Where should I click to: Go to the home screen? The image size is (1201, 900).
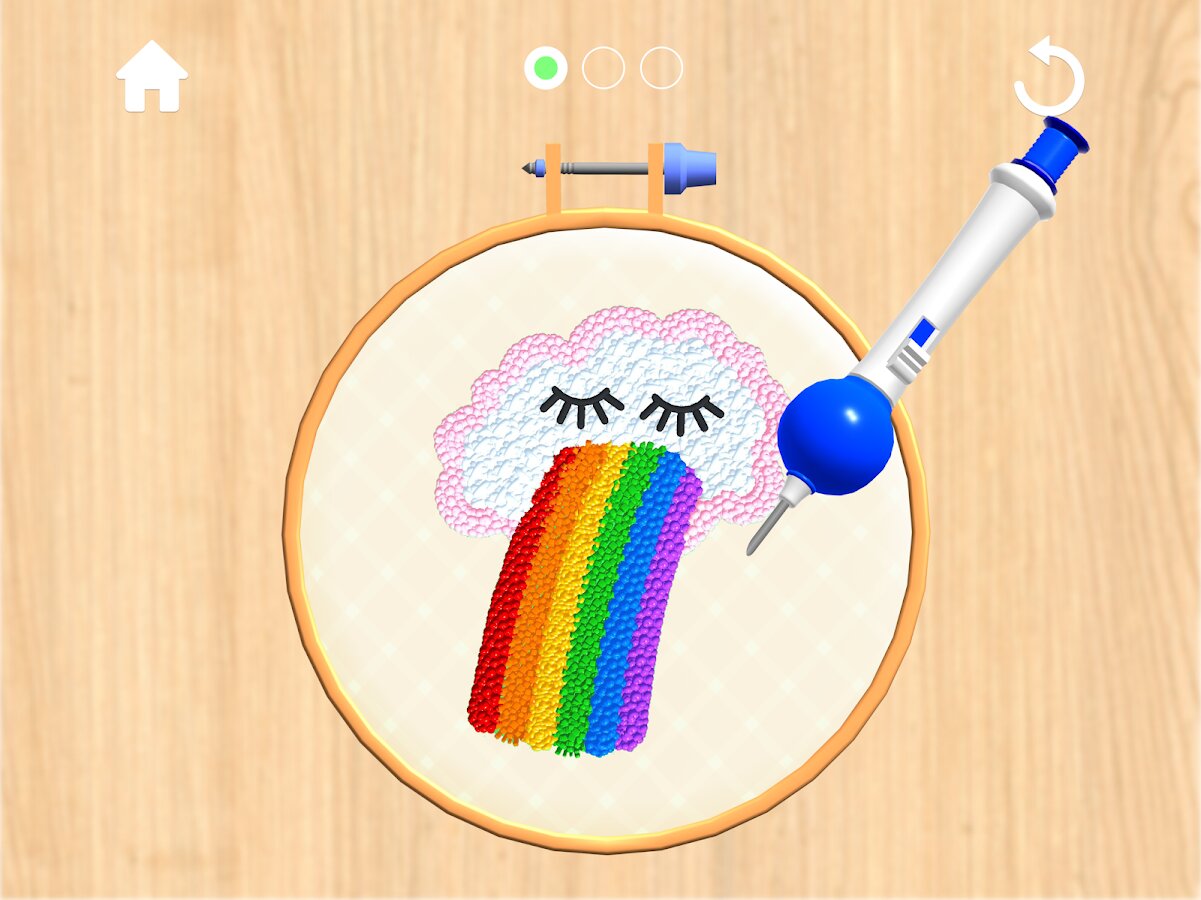[x=152, y=77]
